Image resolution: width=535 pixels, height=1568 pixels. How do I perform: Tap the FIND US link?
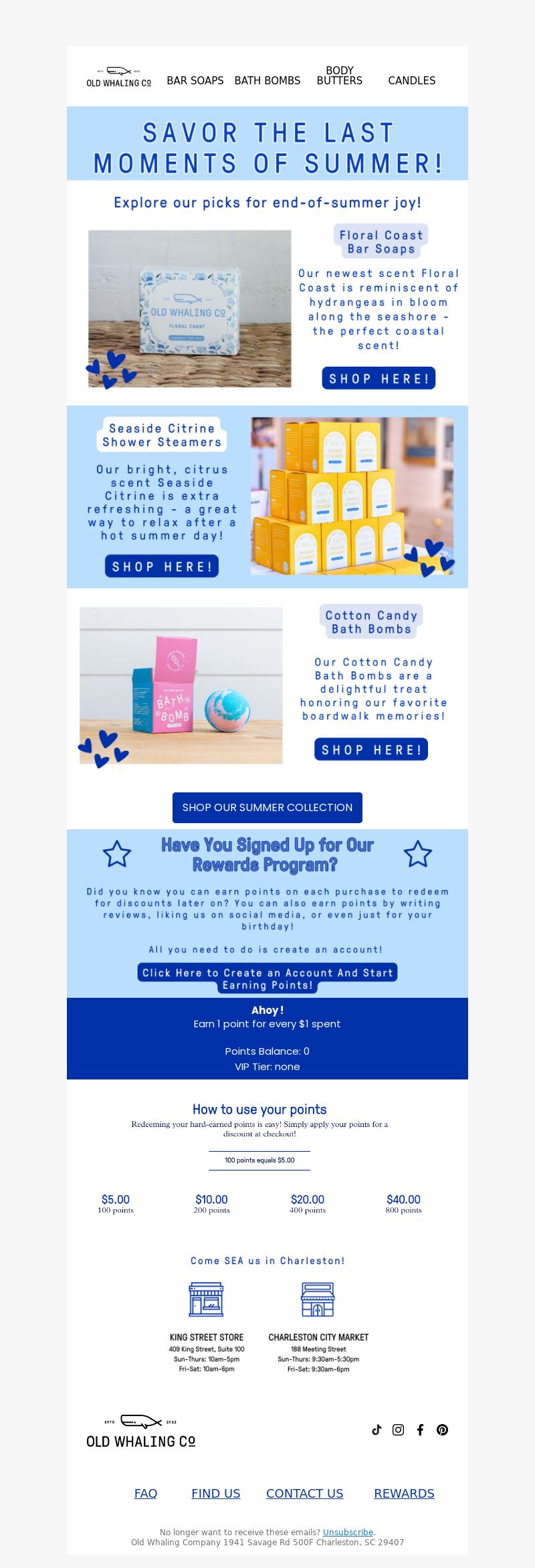click(215, 1493)
